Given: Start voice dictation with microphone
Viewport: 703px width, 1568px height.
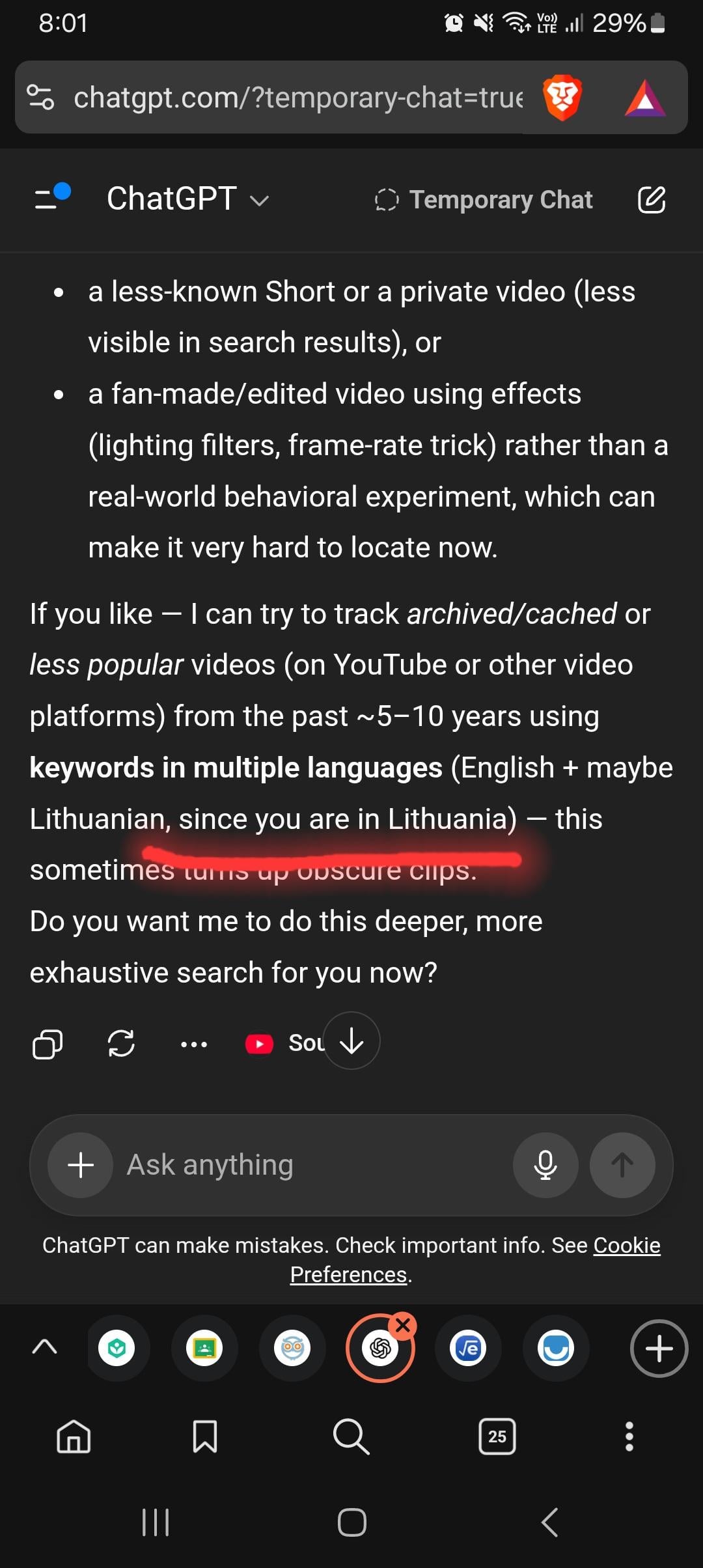Looking at the screenshot, I should click(x=545, y=1165).
